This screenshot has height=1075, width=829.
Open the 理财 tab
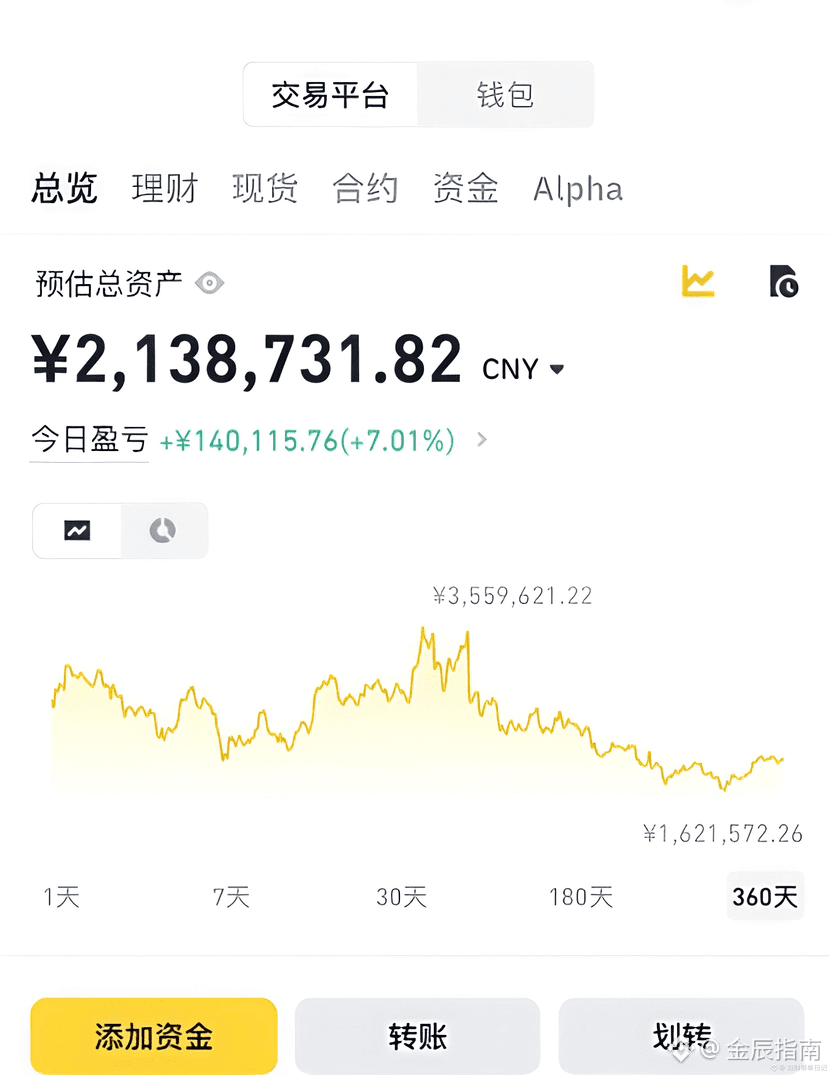tap(165, 188)
